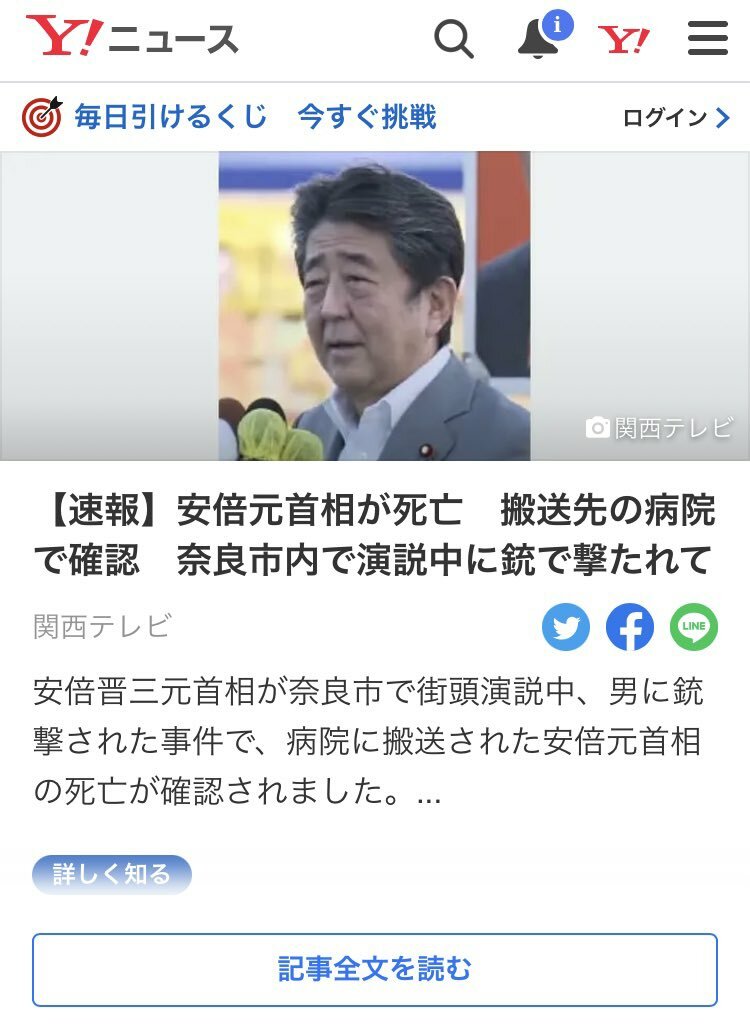
Task: Share the article on Twitter
Action: tap(566, 627)
